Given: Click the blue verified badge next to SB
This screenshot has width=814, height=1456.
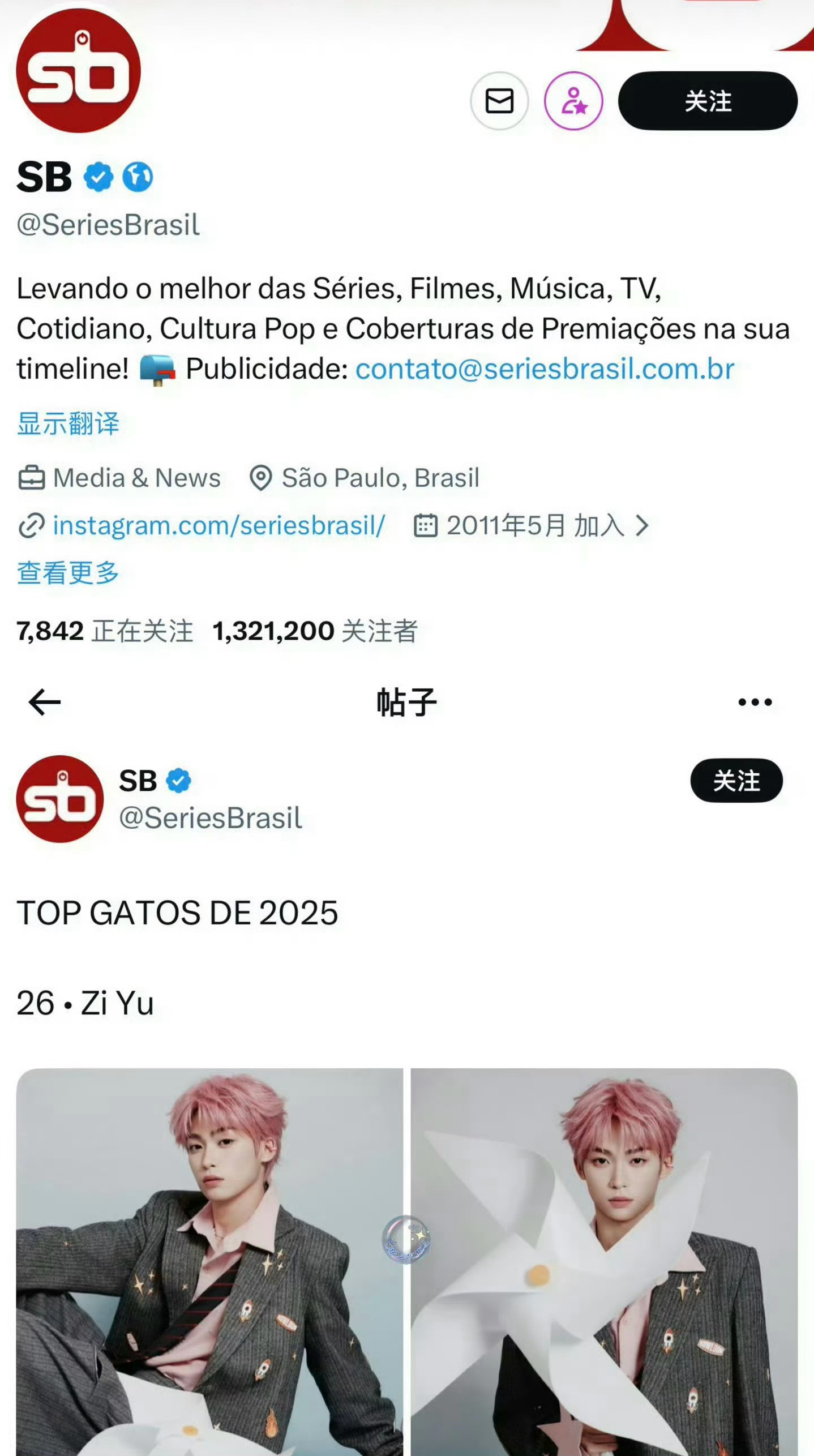Looking at the screenshot, I should 98,175.
